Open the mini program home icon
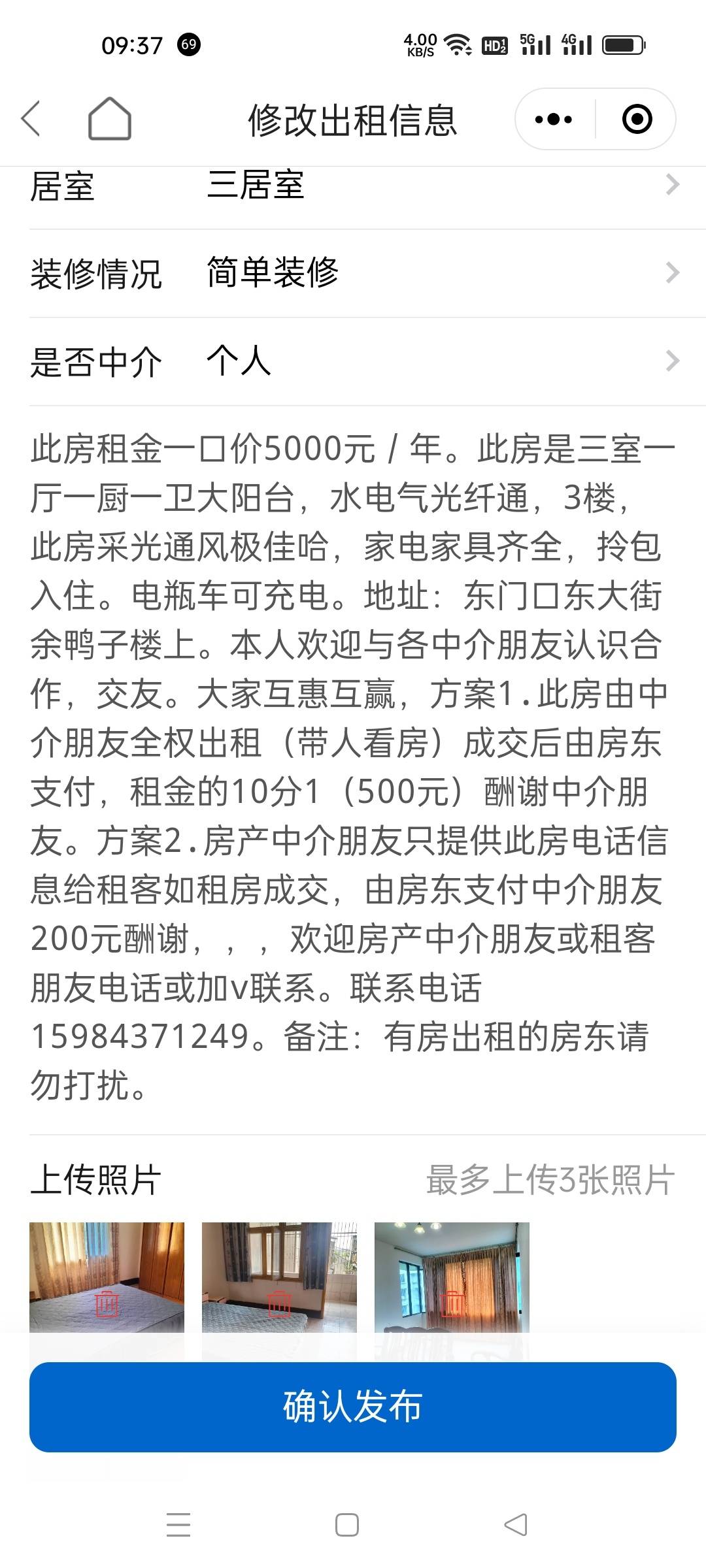The height and width of the screenshot is (1568, 706). [110, 119]
